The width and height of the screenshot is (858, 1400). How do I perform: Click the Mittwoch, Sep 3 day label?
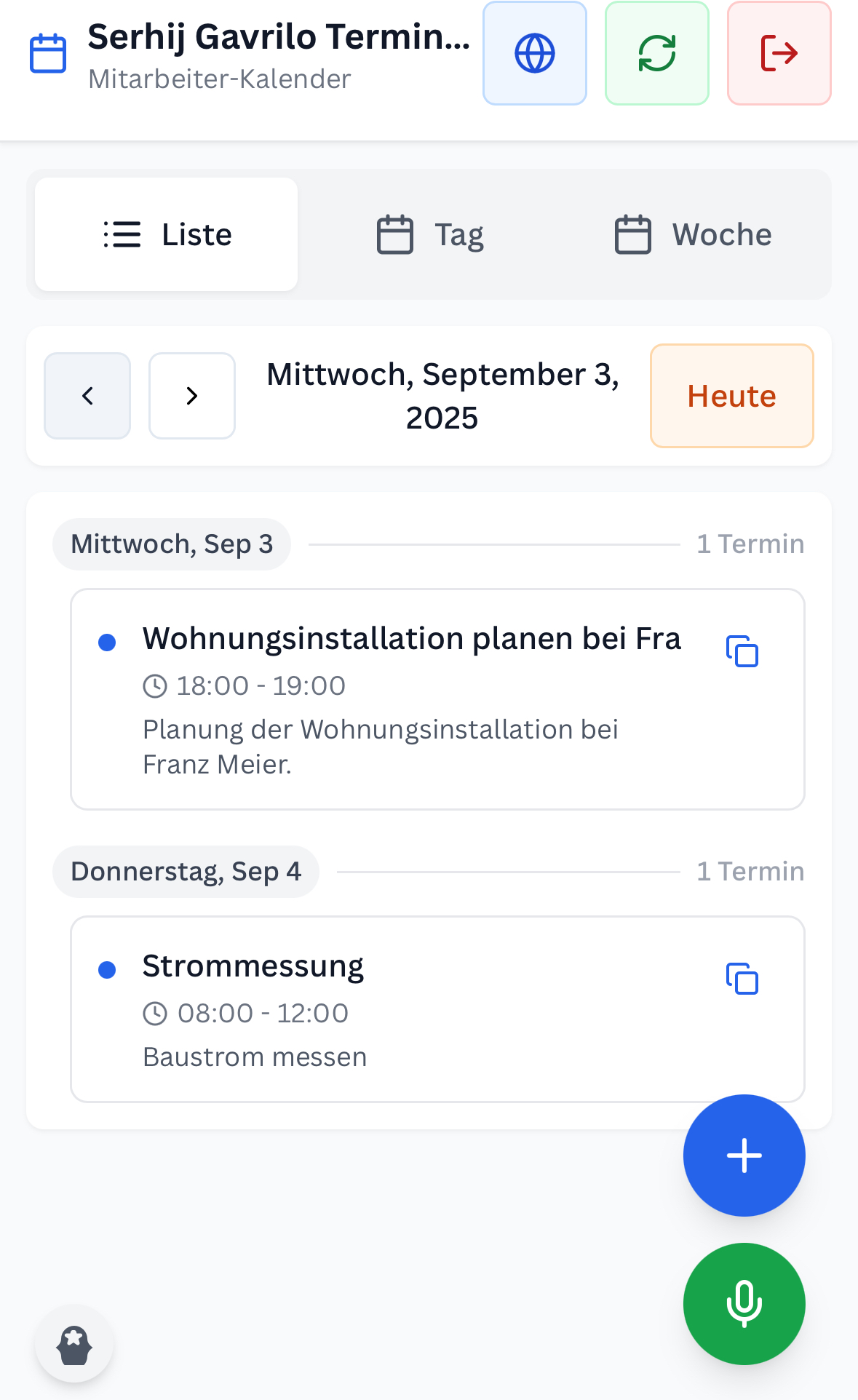click(x=172, y=544)
